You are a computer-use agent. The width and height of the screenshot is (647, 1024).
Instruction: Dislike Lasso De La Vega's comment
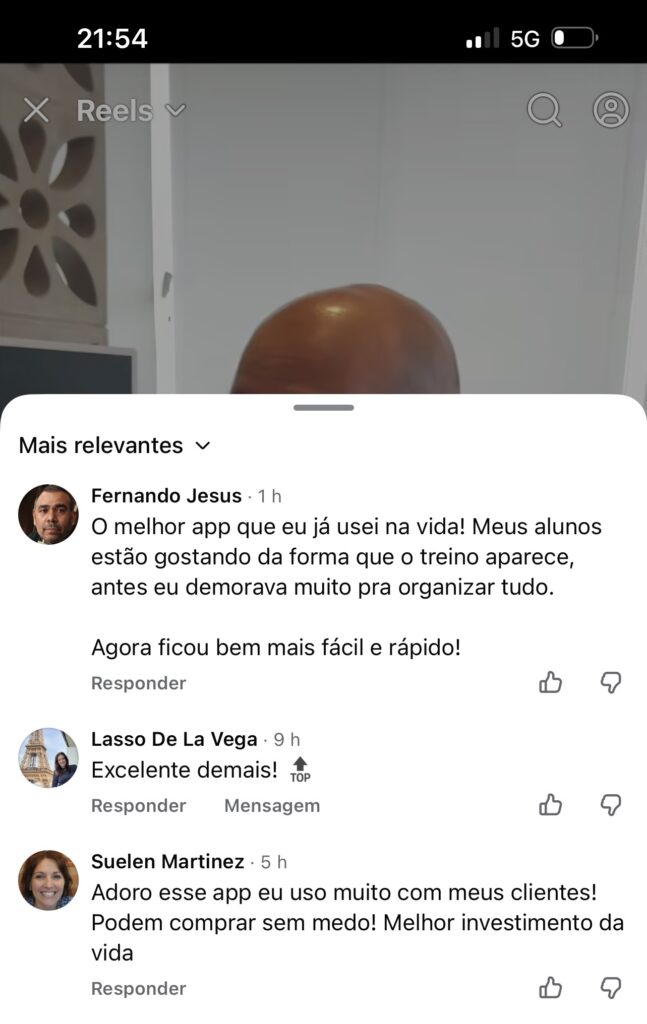[x=611, y=805]
